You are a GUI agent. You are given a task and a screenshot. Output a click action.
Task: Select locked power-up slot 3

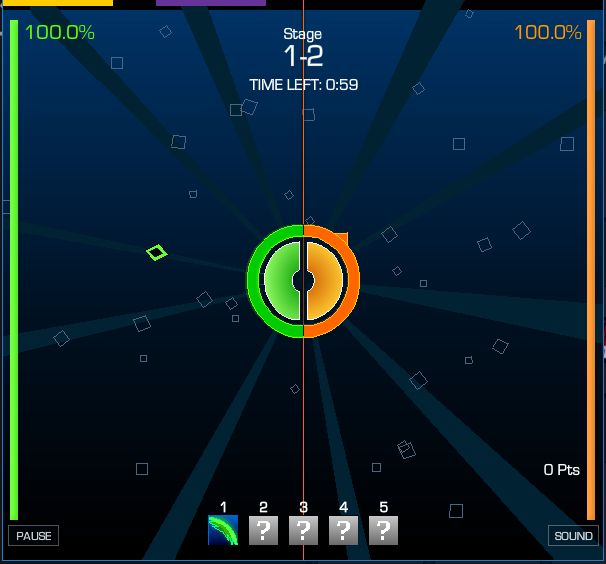click(x=303, y=530)
